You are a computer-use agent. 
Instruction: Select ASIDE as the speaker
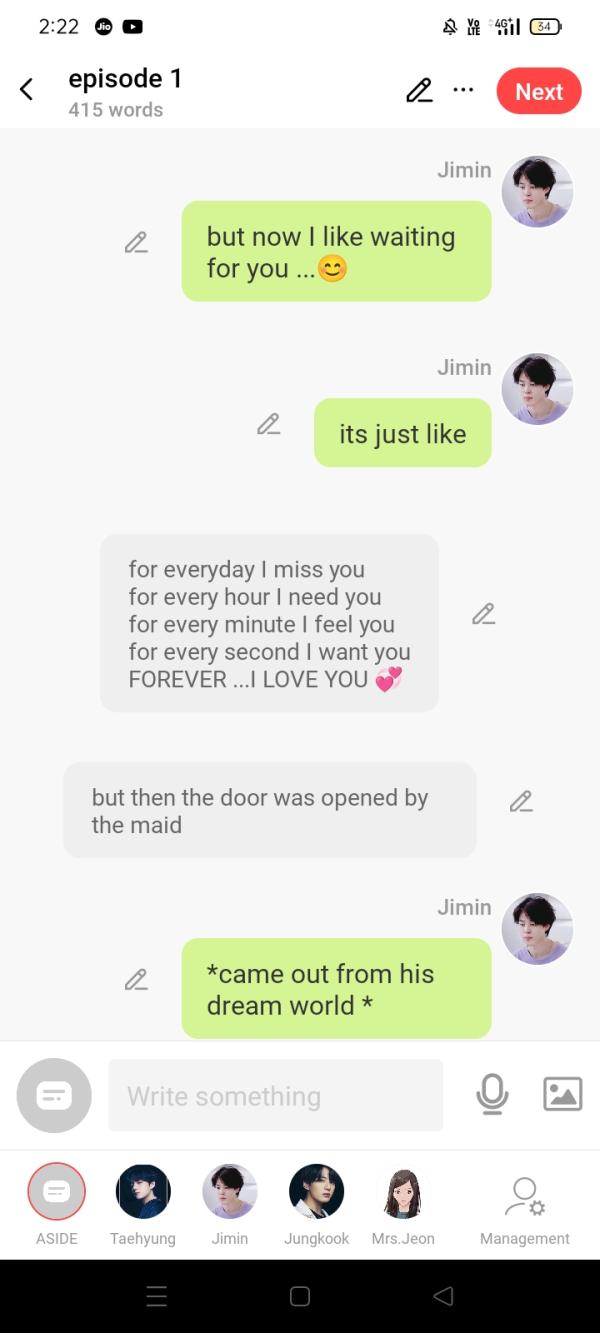(57, 1191)
